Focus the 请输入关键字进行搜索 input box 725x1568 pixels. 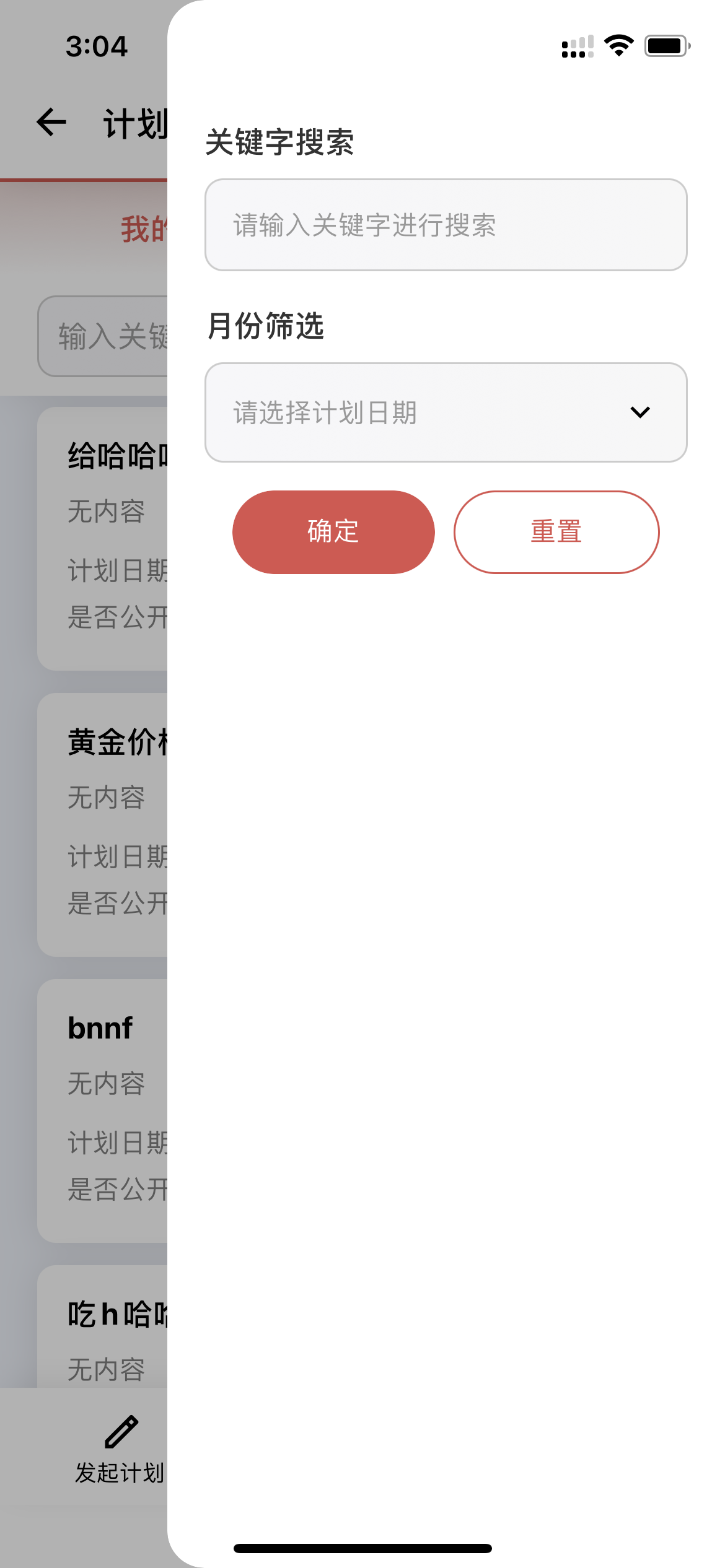[446, 226]
